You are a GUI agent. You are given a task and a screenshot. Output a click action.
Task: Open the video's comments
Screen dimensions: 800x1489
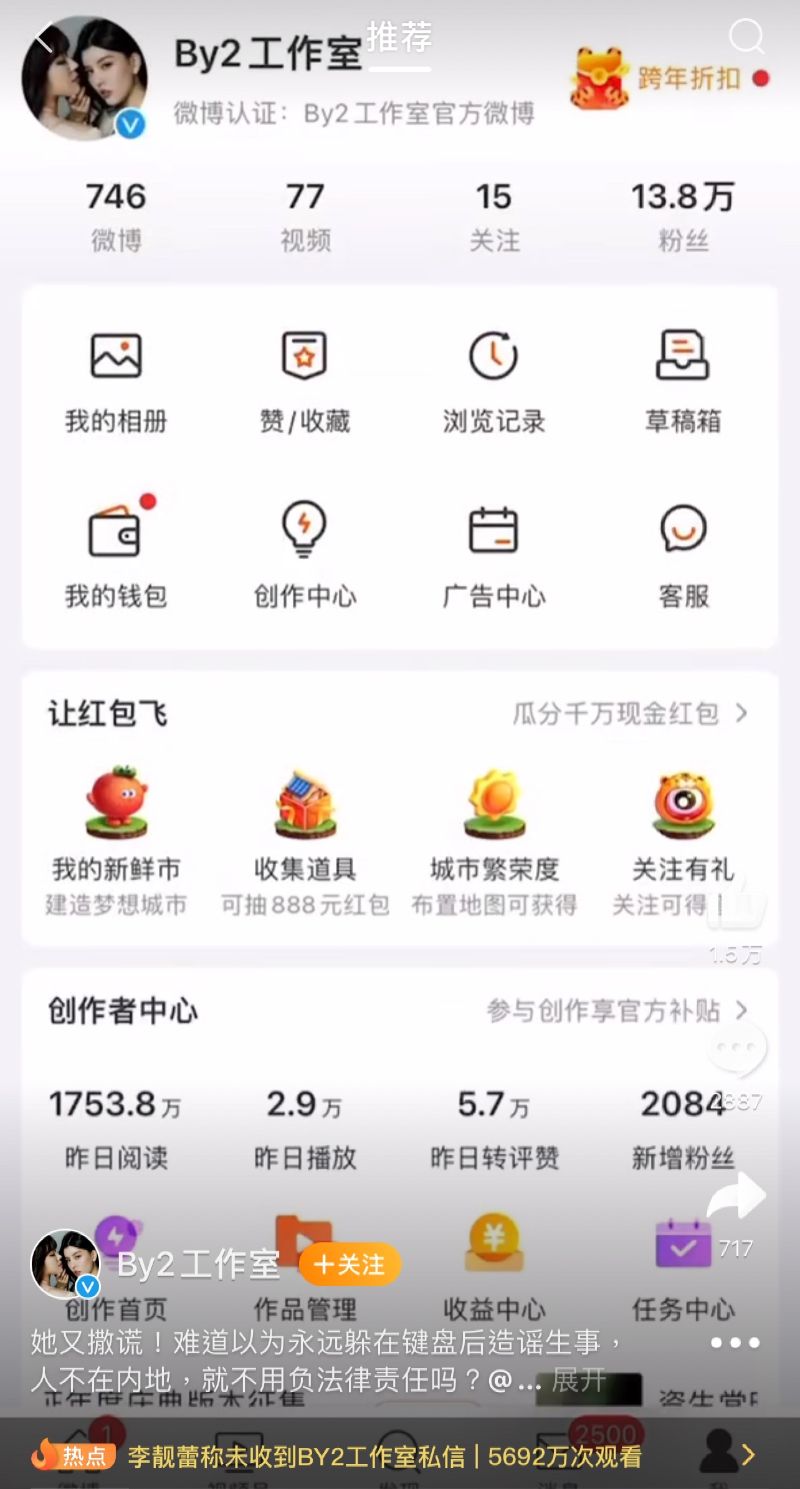point(737,1050)
